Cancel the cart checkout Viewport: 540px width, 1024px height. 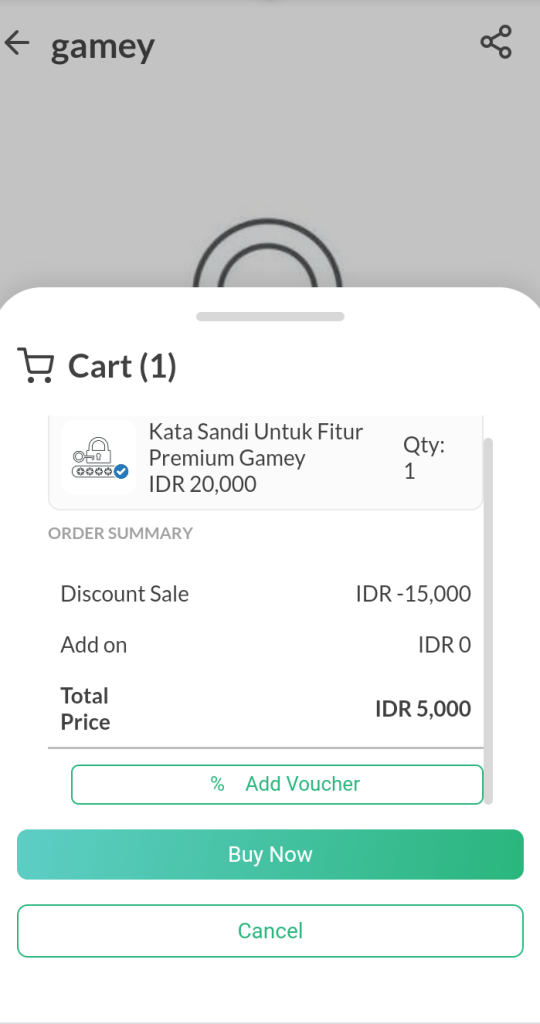[x=270, y=931]
